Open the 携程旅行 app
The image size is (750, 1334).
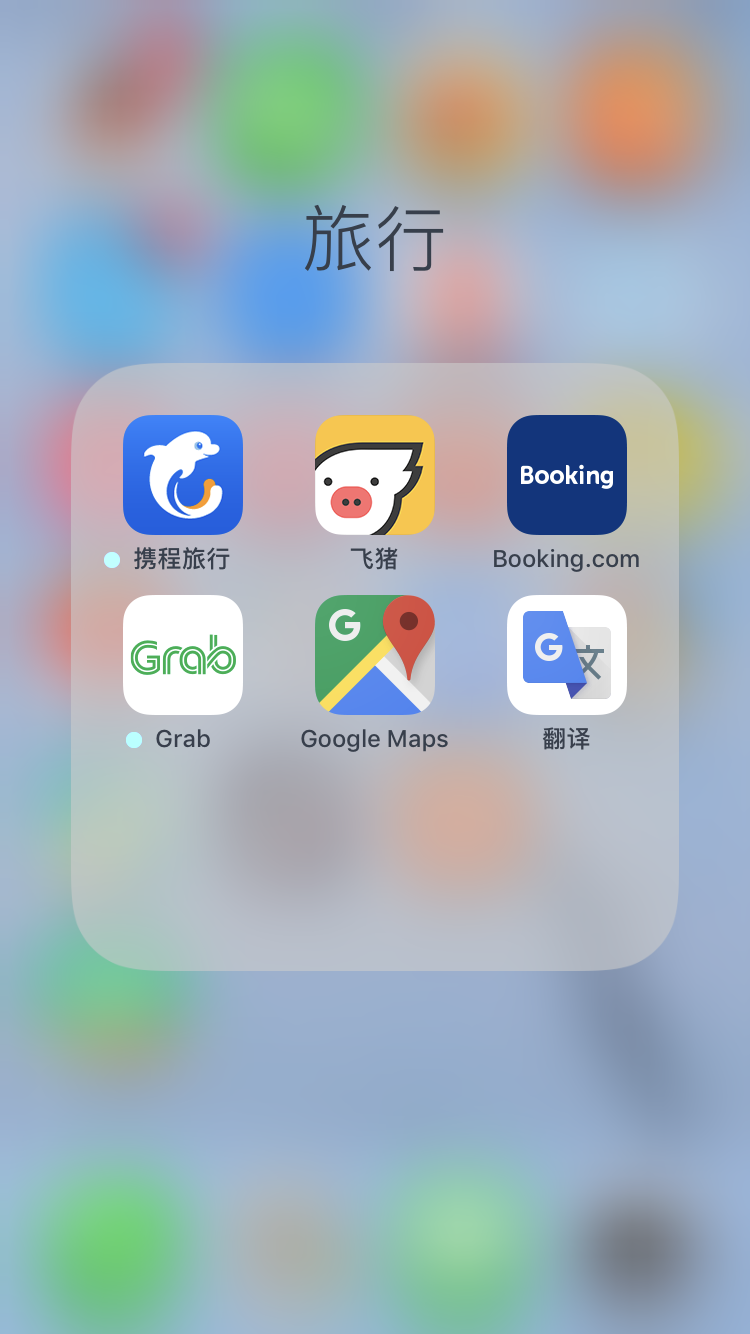tap(183, 475)
